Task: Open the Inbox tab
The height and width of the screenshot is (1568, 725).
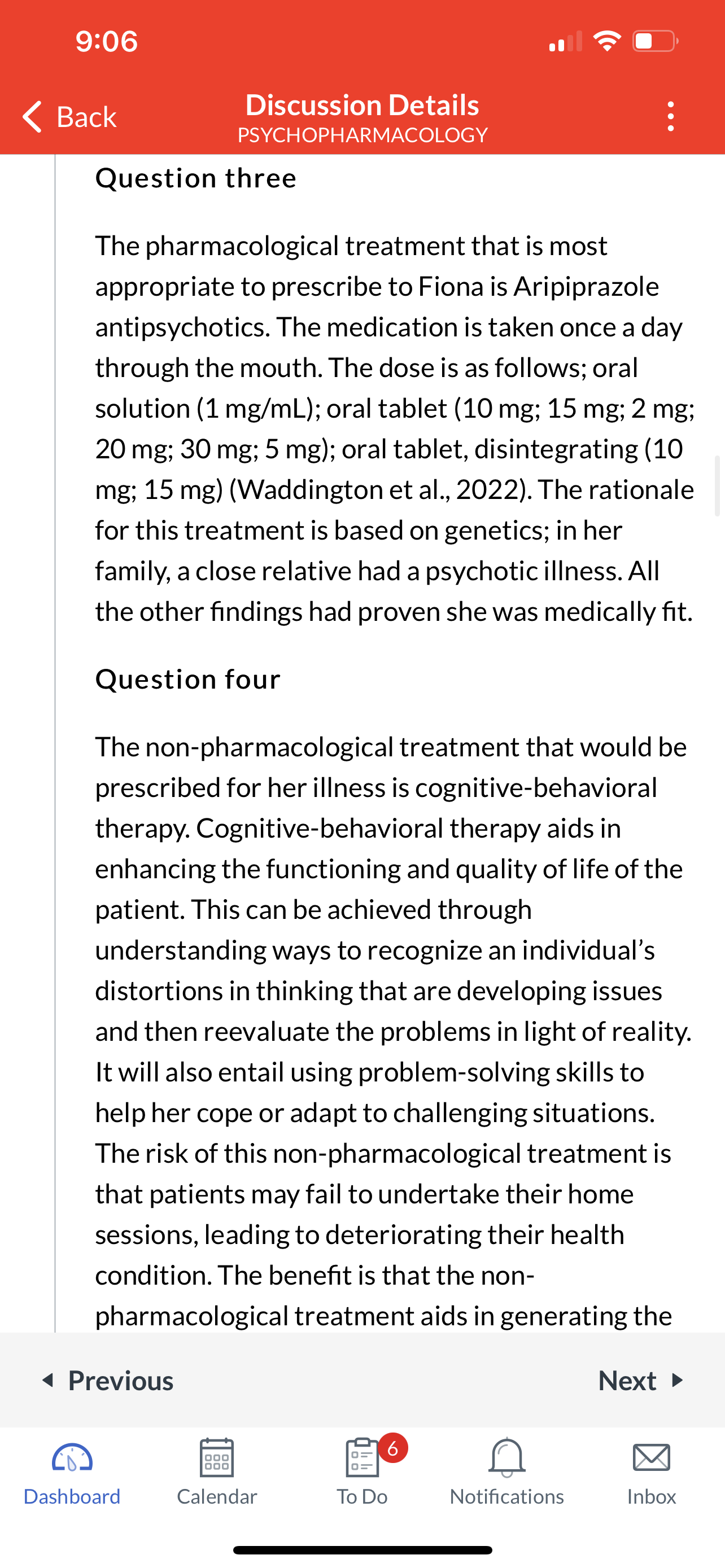Action: point(652,1472)
